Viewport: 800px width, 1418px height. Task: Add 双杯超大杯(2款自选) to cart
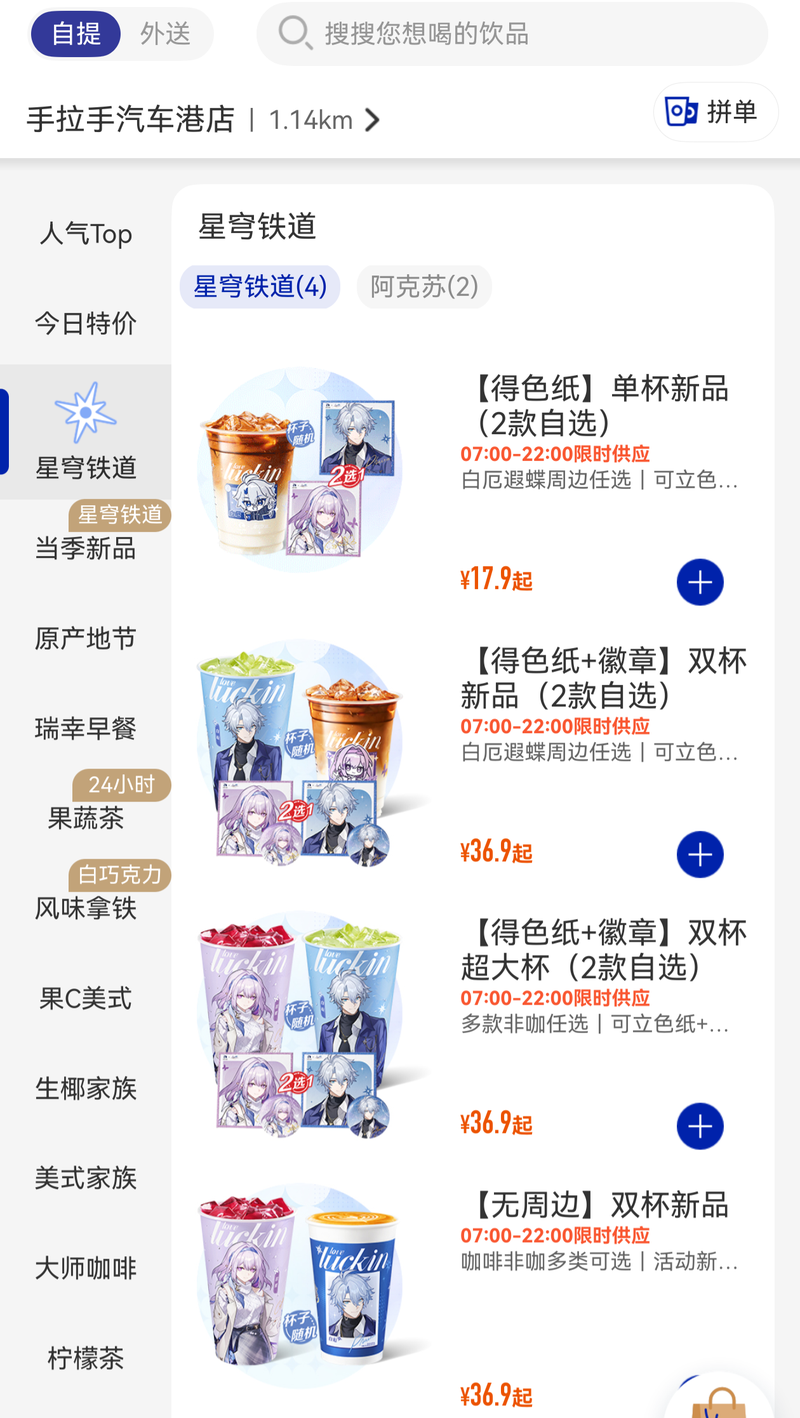[x=700, y=1126]
